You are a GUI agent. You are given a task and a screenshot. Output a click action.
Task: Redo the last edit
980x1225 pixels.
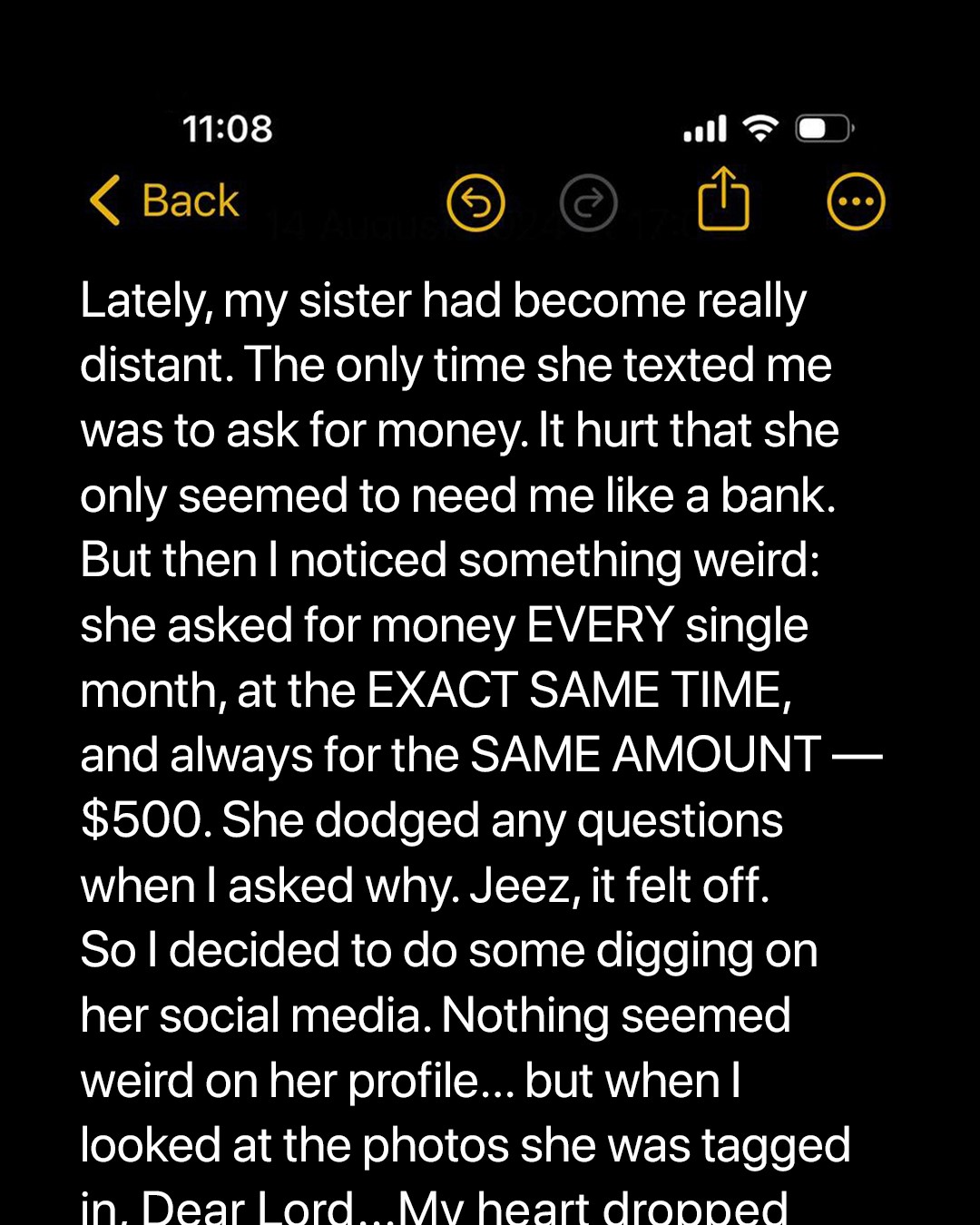[x=588, y=202]
